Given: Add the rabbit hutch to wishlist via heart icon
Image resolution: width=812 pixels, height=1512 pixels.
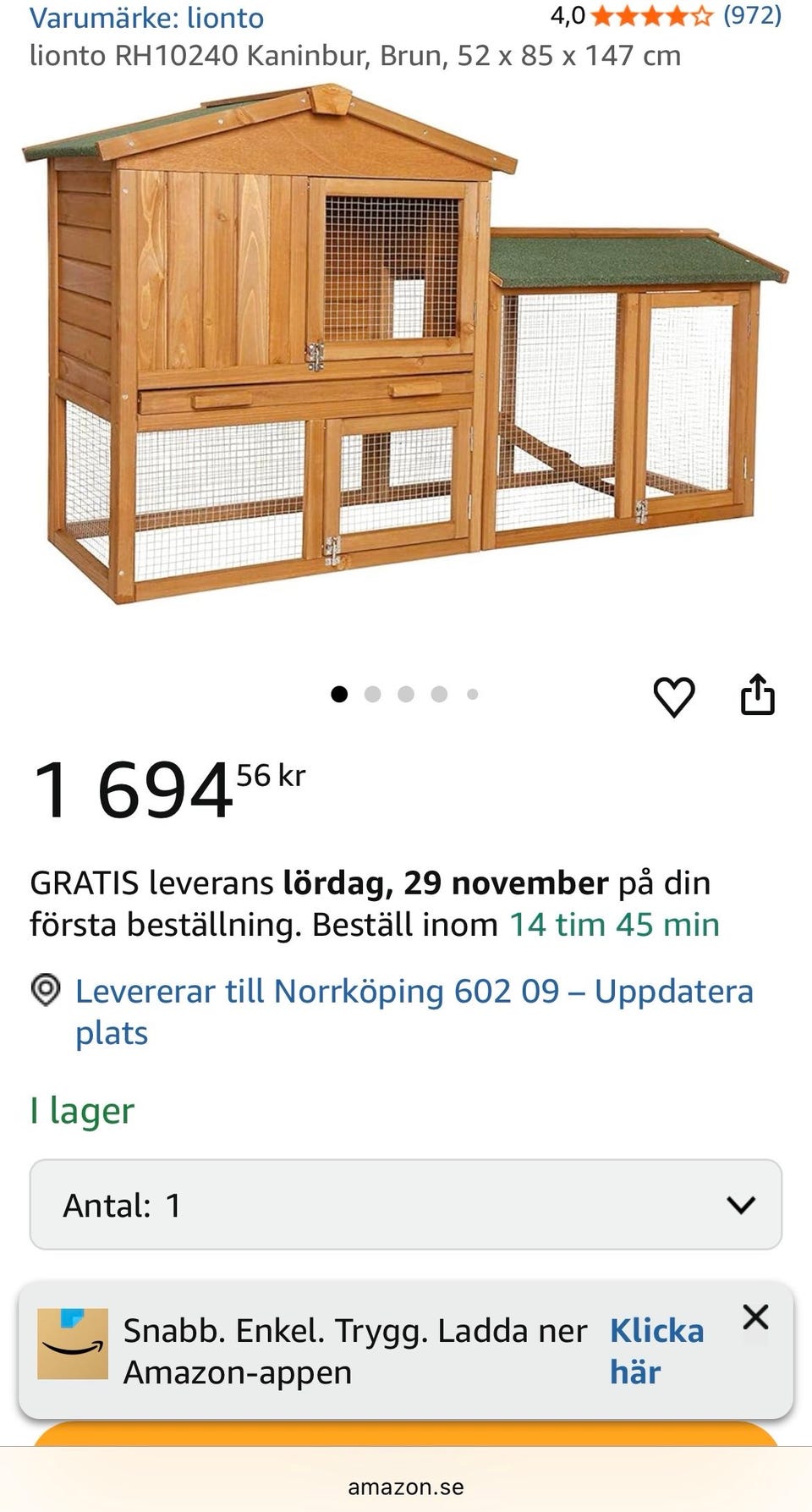Looking at the screenshot, I should tap(672, 695).
